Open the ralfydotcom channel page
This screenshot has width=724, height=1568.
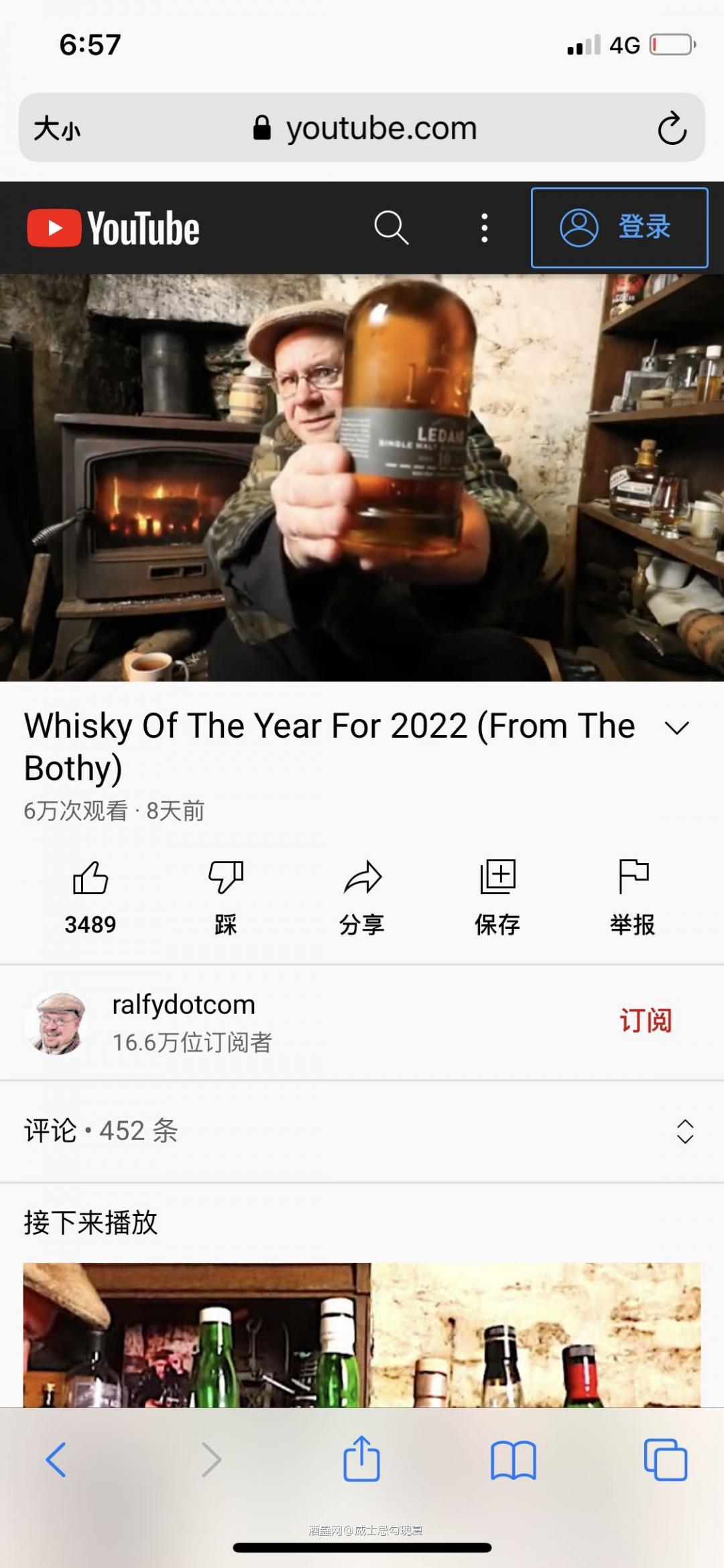(x=183, y=1004)
